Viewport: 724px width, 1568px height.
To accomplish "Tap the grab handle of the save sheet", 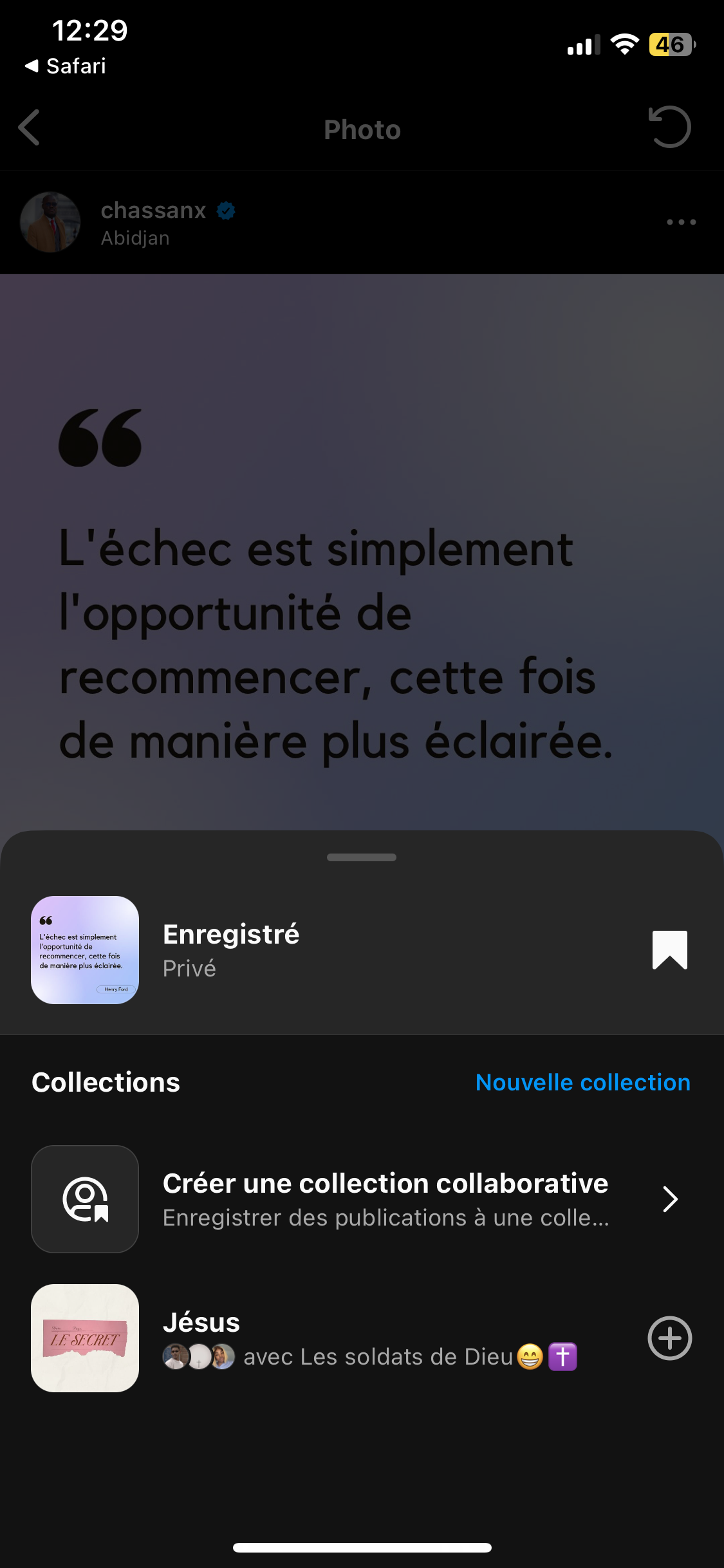I will pos(362,857).
